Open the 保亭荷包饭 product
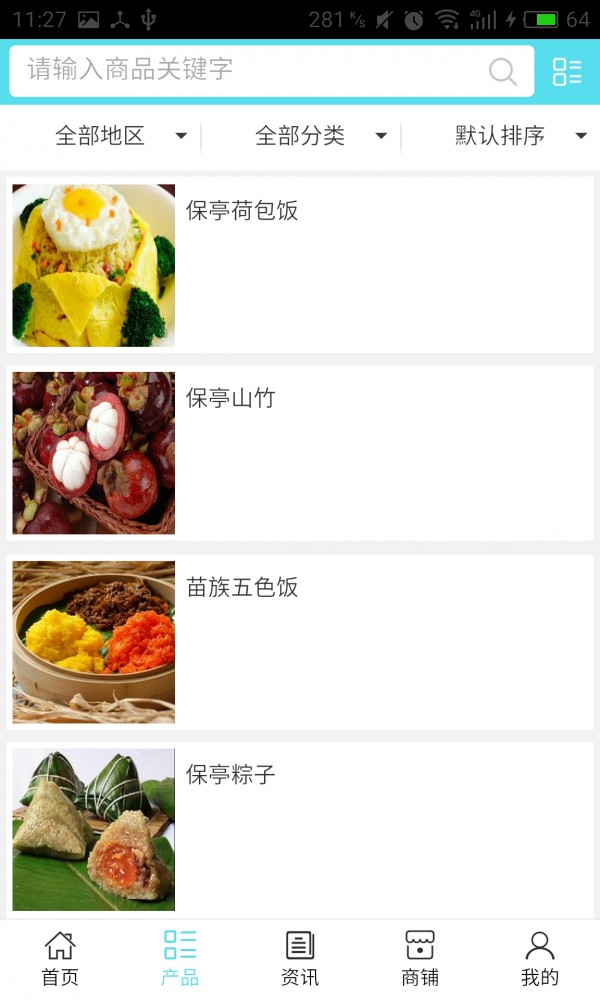 tap(300, 265)
